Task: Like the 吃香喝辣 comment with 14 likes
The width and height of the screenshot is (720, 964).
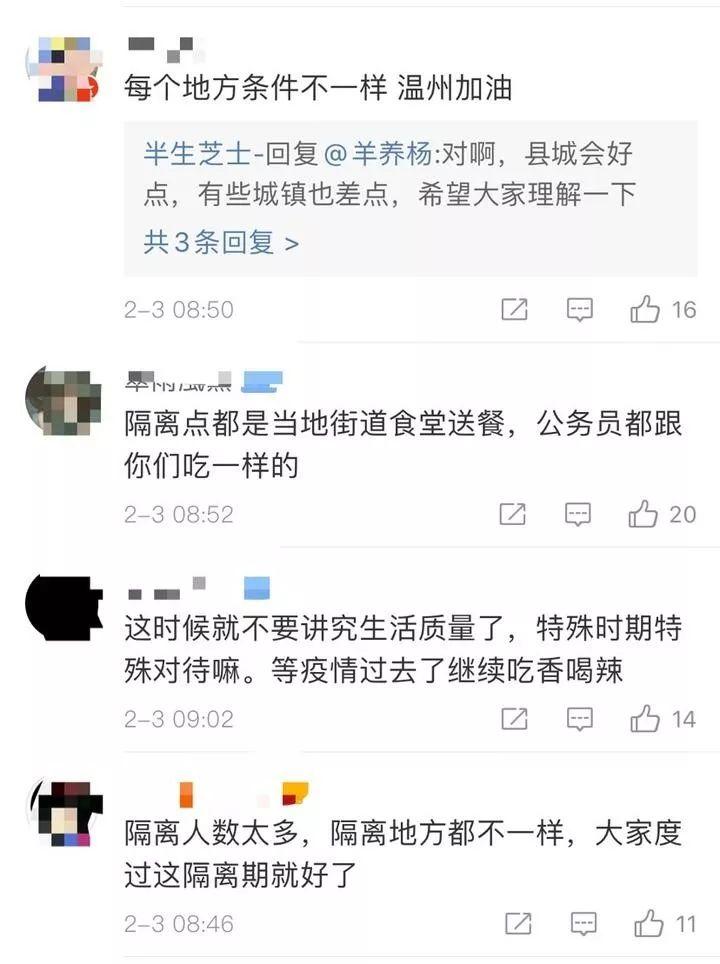Action: coord(646,719)
